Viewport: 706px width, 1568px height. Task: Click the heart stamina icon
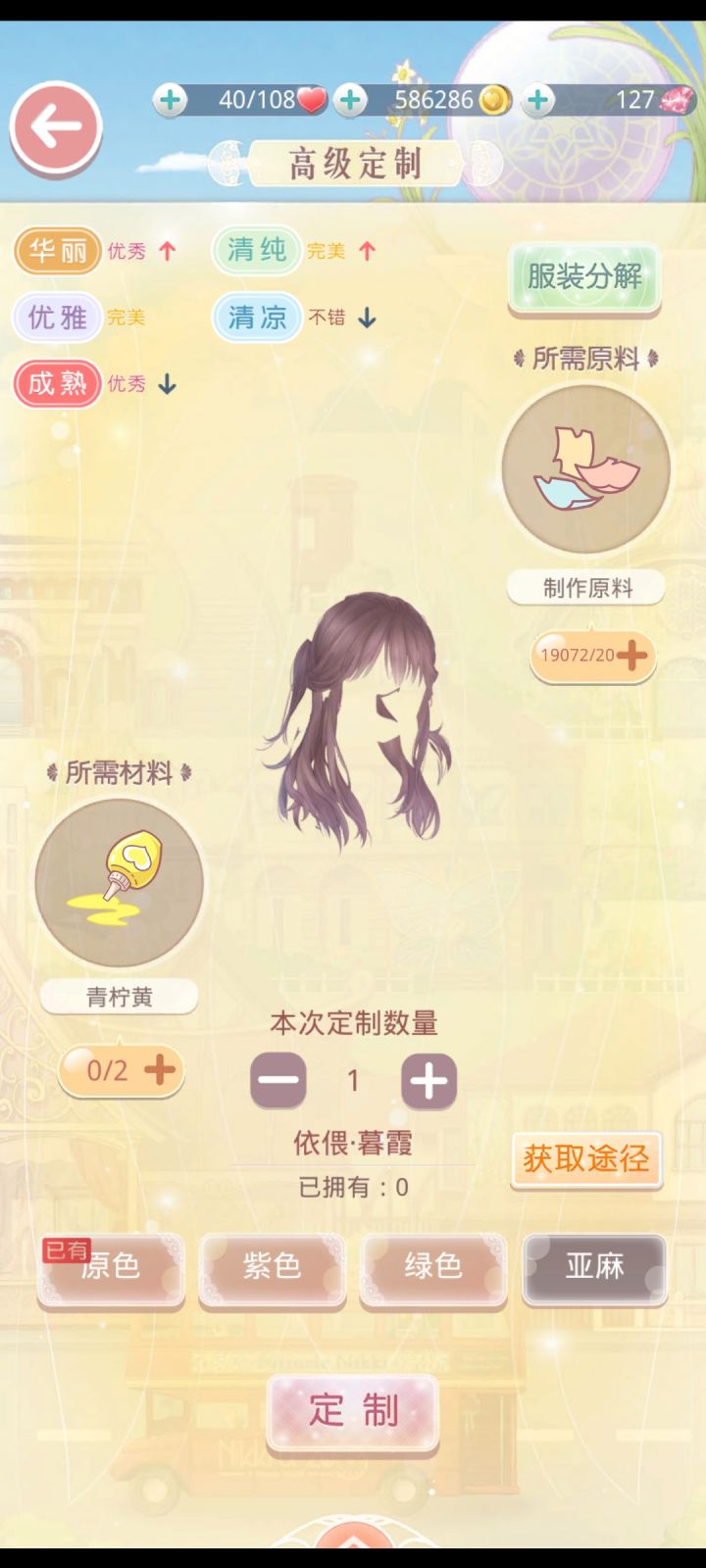[313, 100]
